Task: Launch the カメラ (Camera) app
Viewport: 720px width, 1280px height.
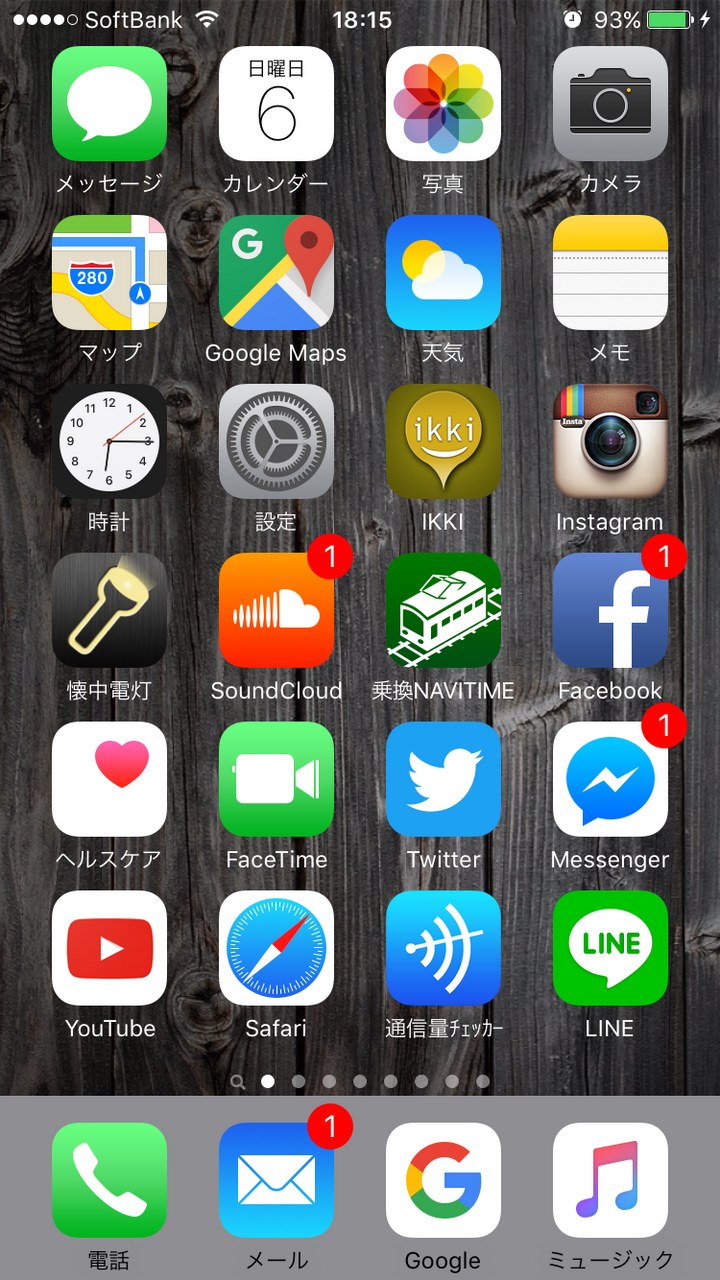Action: coord(610,104)
